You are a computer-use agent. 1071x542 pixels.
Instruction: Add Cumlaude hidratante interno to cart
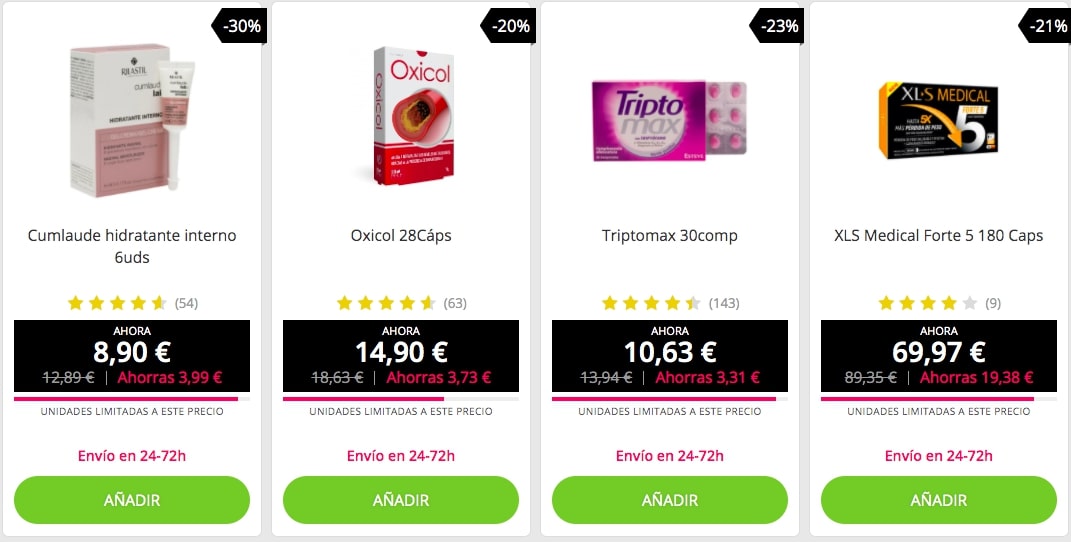click(132, 500)
